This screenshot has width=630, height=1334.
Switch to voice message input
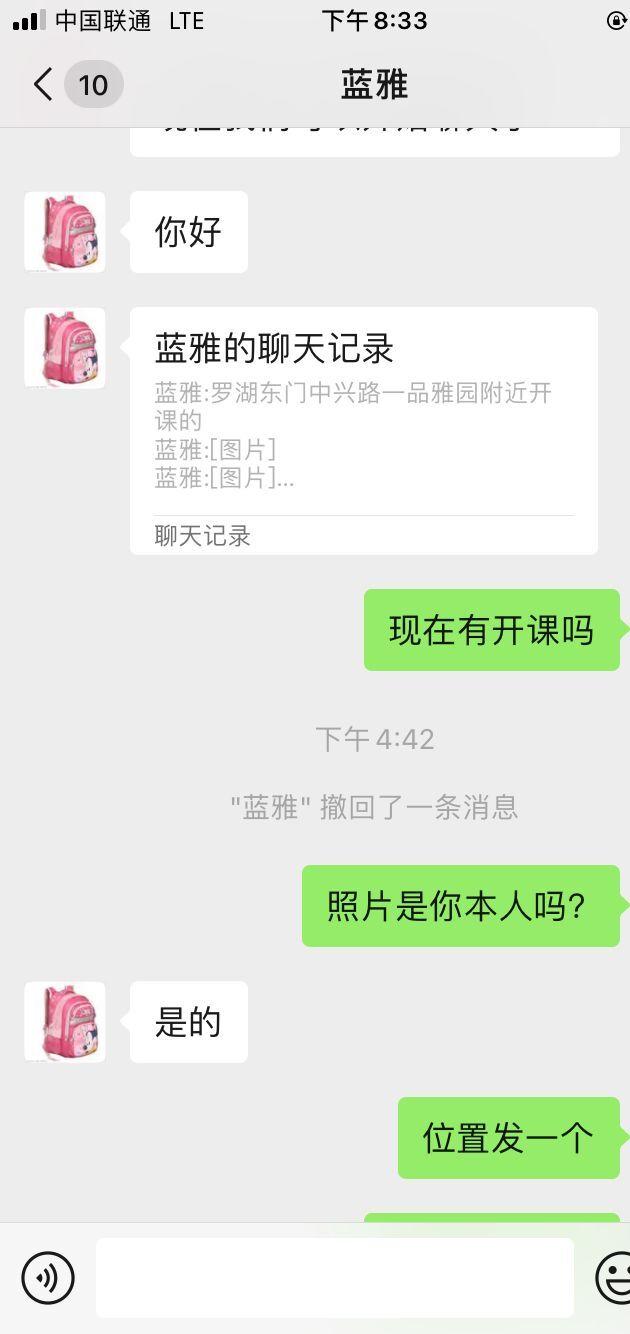coord(48,1277)
